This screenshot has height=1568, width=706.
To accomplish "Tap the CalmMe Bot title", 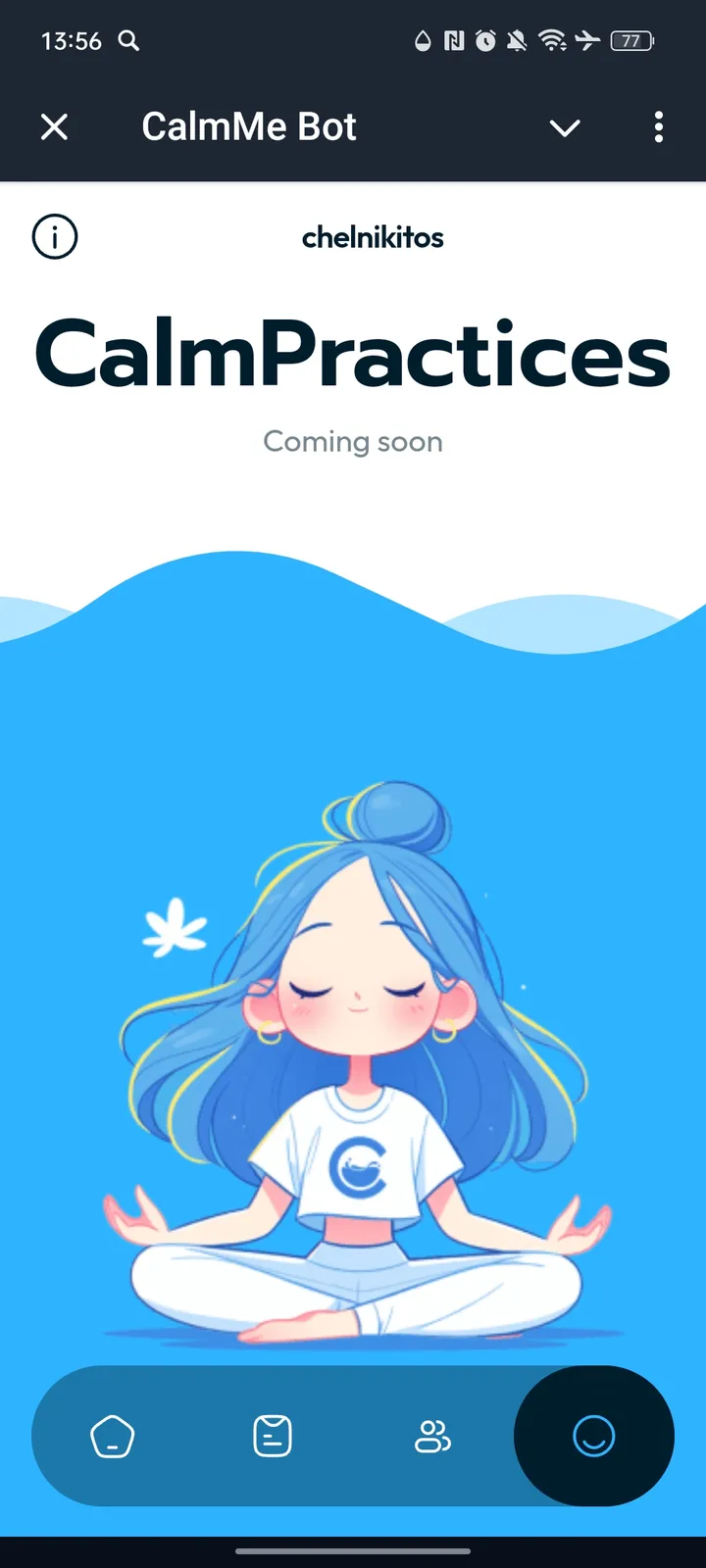I will tap(248, 125).
